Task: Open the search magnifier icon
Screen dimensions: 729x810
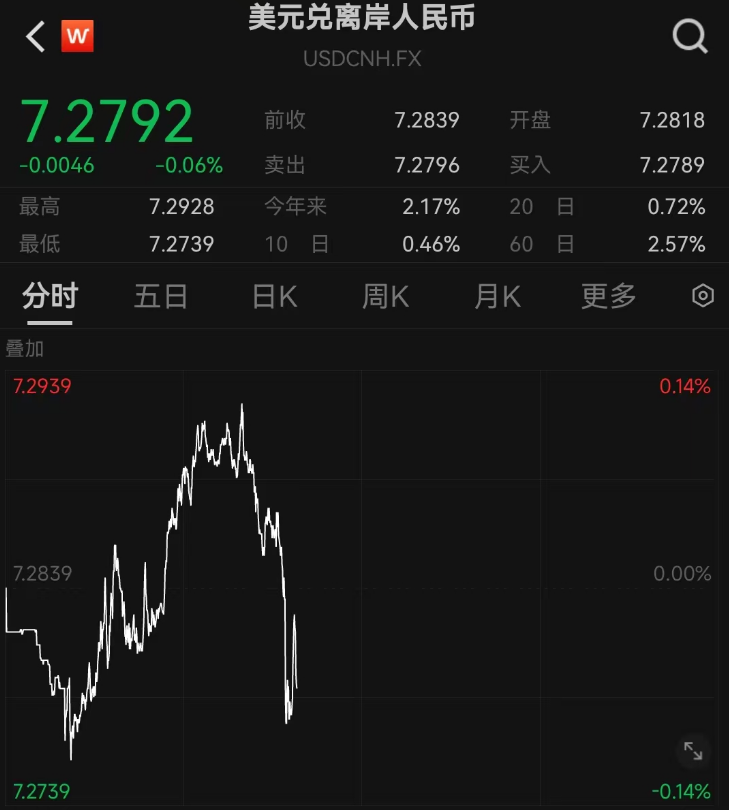Action: [689, 37]
